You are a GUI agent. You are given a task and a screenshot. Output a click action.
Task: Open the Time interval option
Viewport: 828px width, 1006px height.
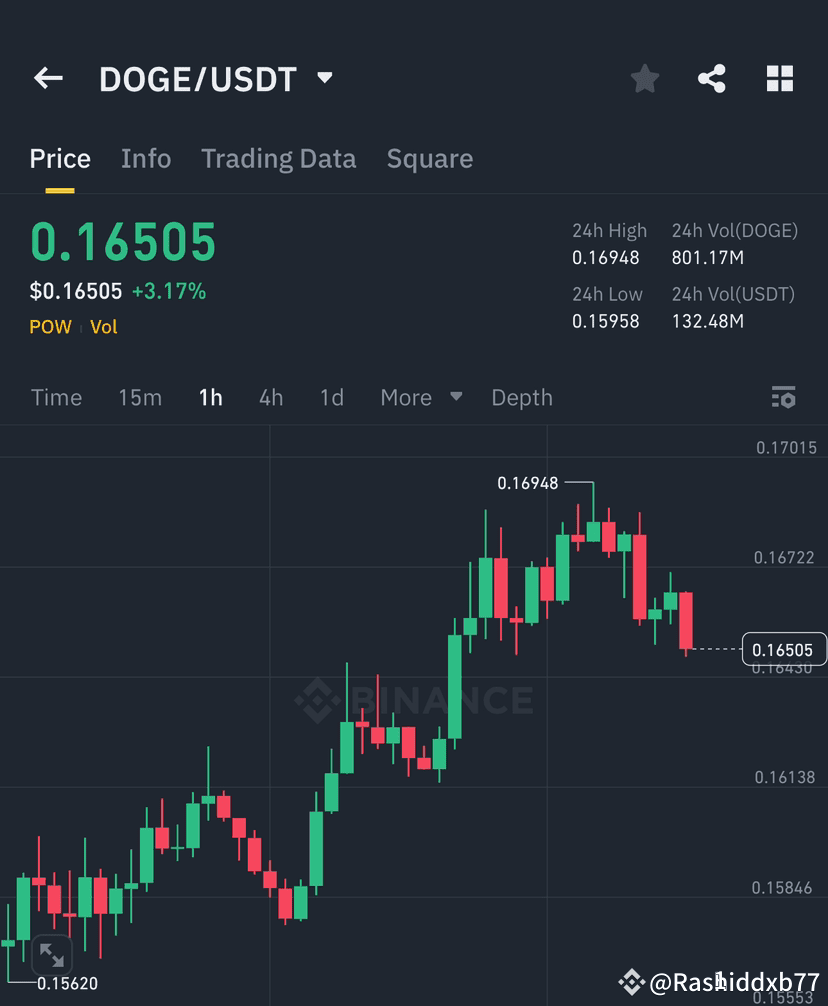click(56, 397)
